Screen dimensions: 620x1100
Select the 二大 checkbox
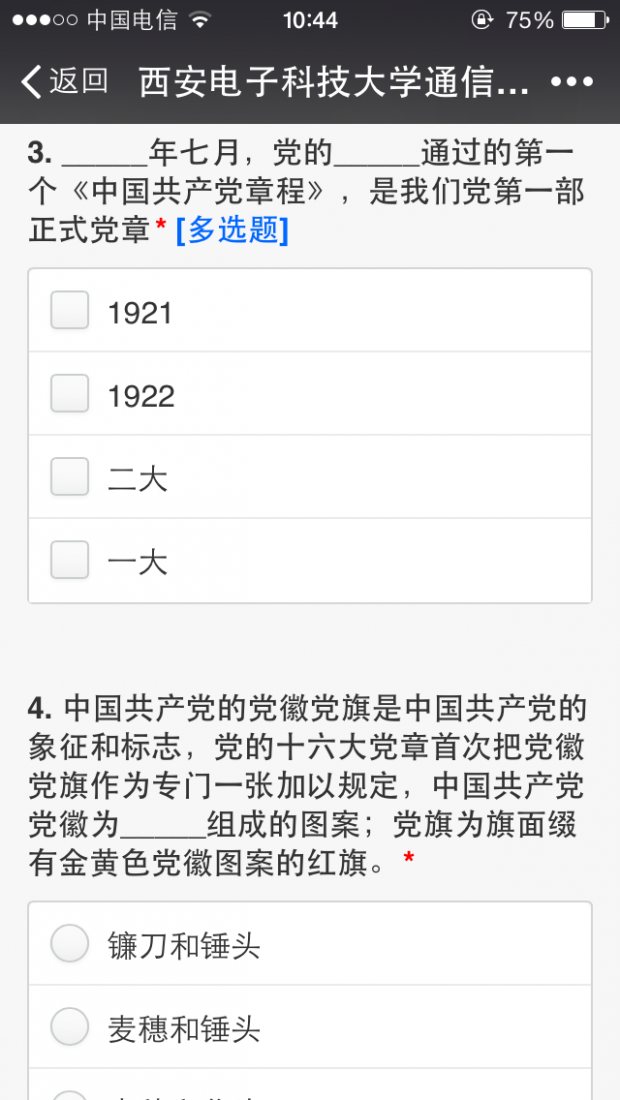(x=70, y=477)
